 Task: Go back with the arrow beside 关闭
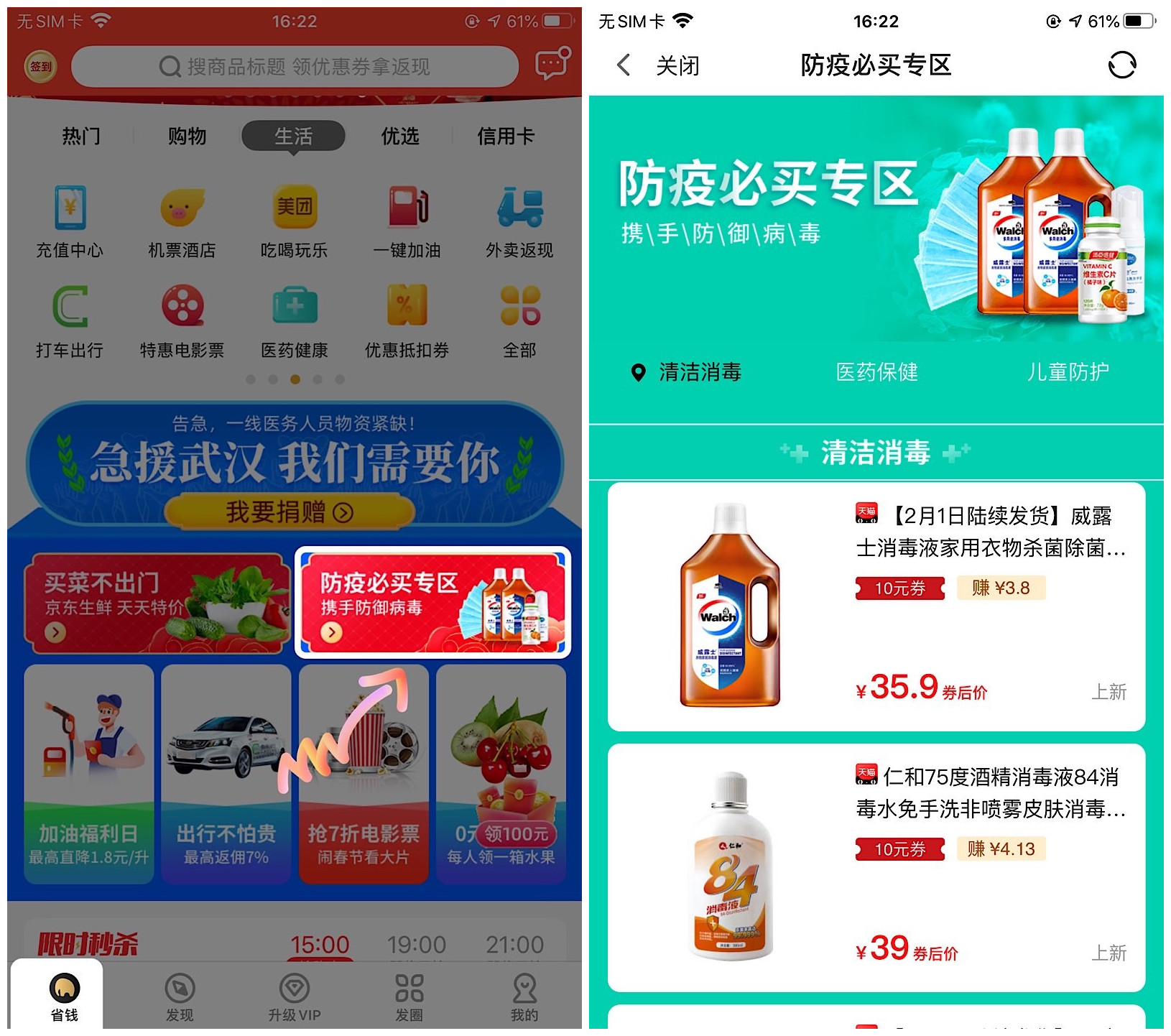click(x=624, y=65)
